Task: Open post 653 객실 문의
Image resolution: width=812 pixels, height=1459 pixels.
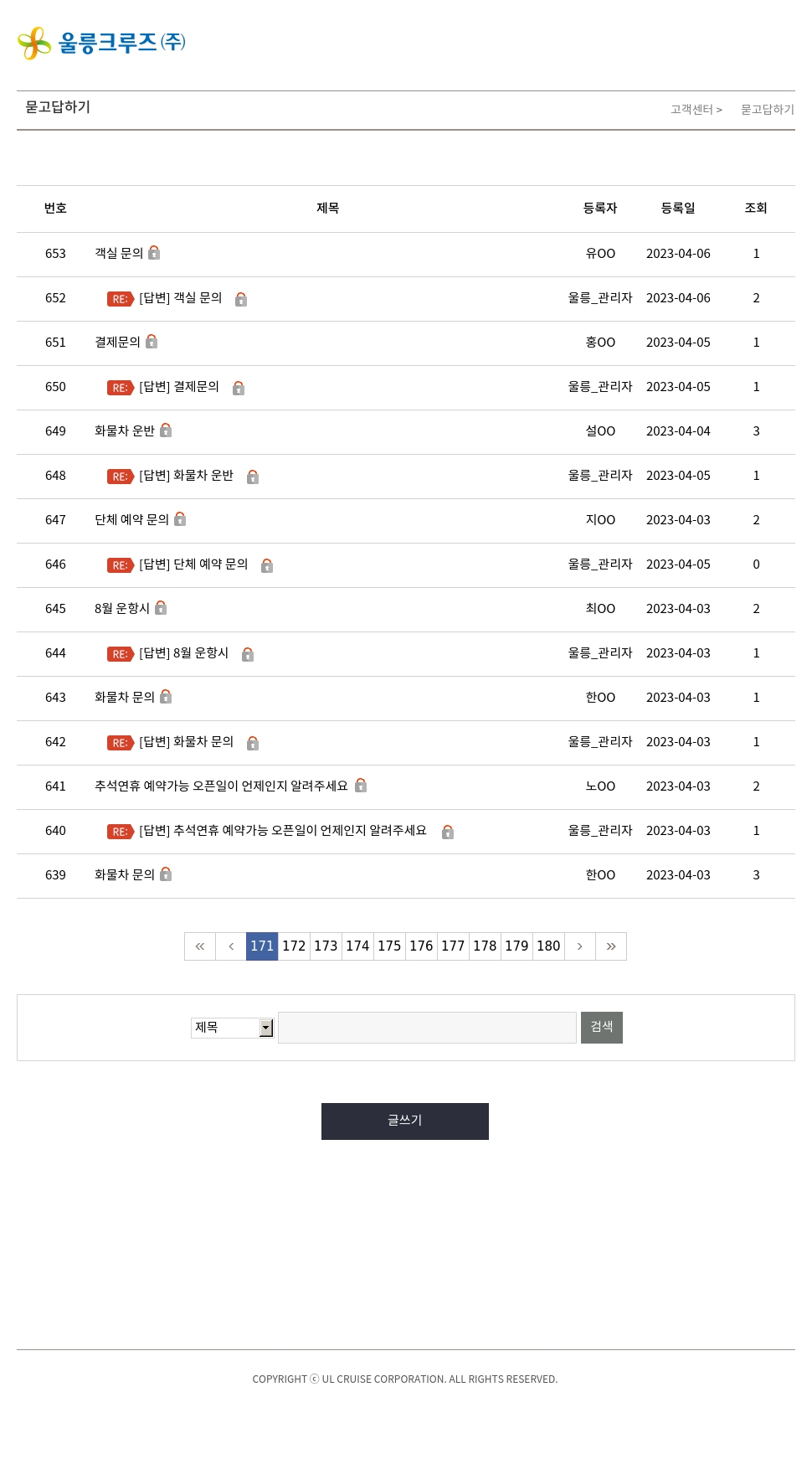Action: (x=119, y=253)
